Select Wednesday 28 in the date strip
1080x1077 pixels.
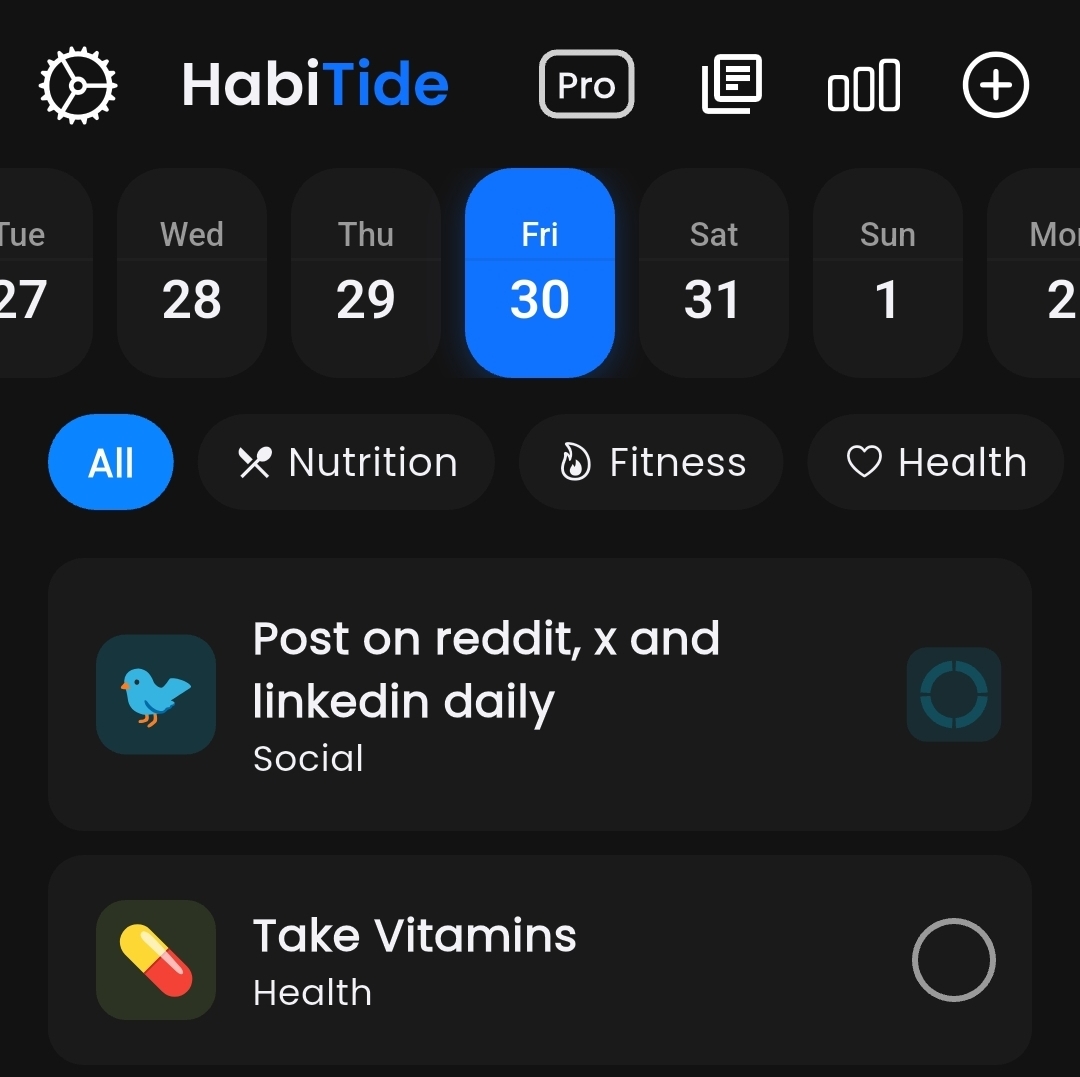192,272
